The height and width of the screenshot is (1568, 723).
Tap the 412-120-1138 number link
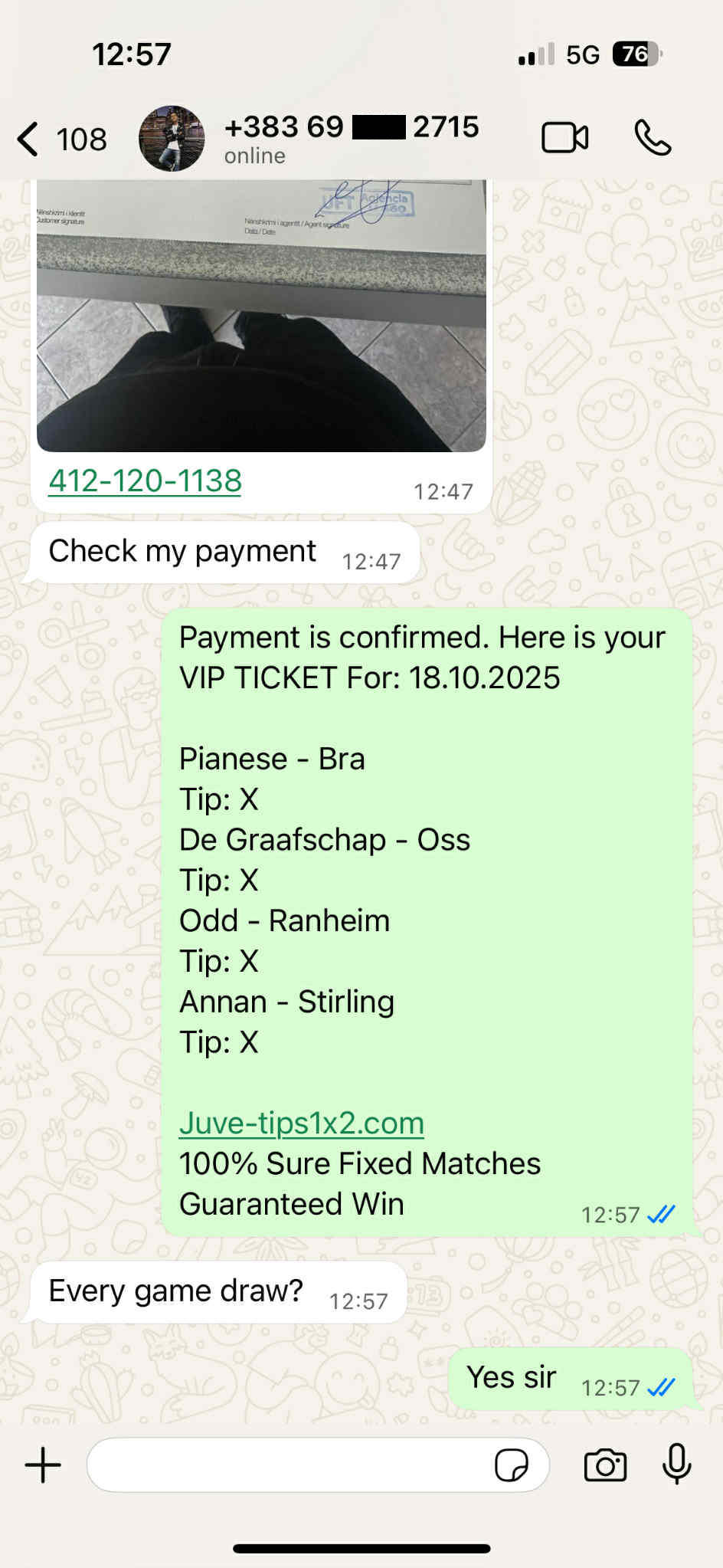145,481
